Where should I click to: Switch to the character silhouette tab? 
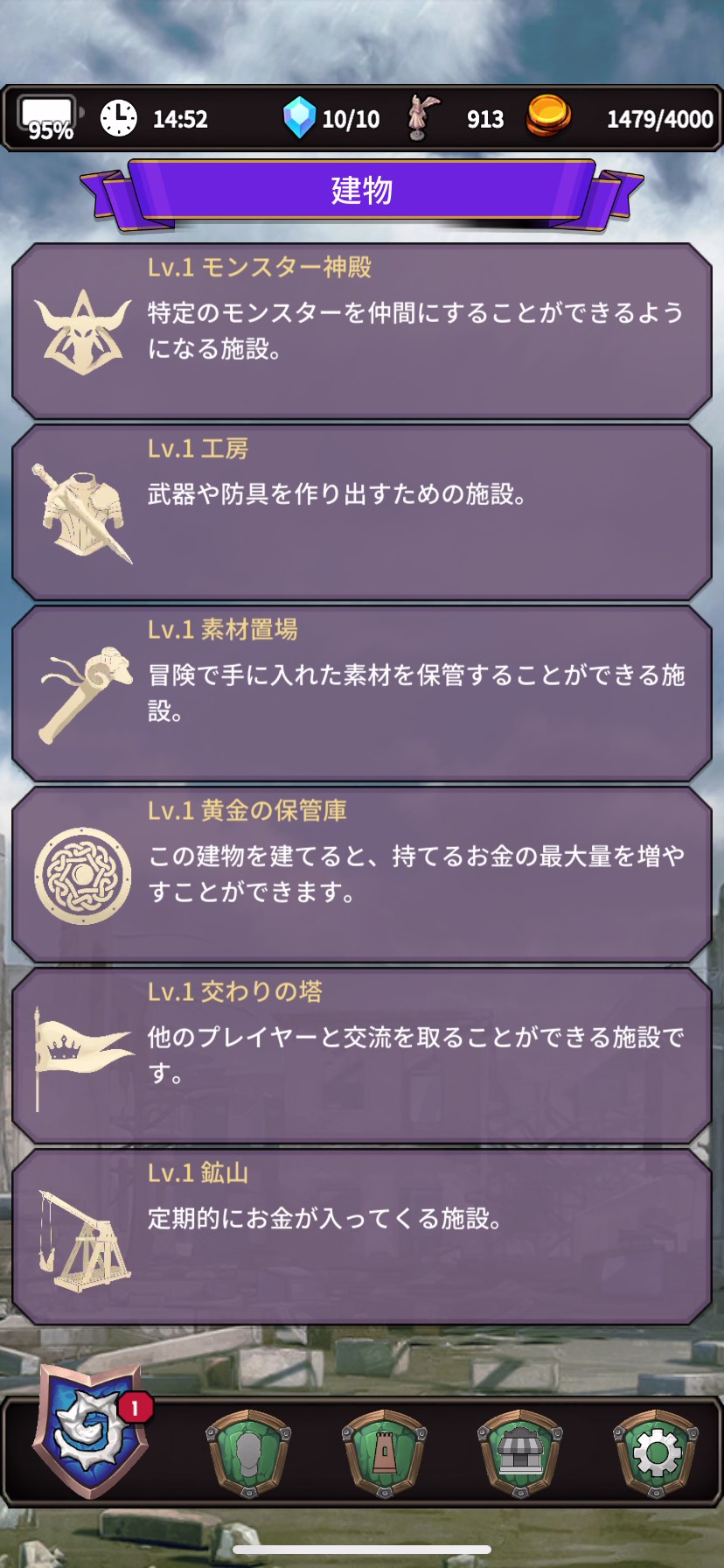point(248,1453)
